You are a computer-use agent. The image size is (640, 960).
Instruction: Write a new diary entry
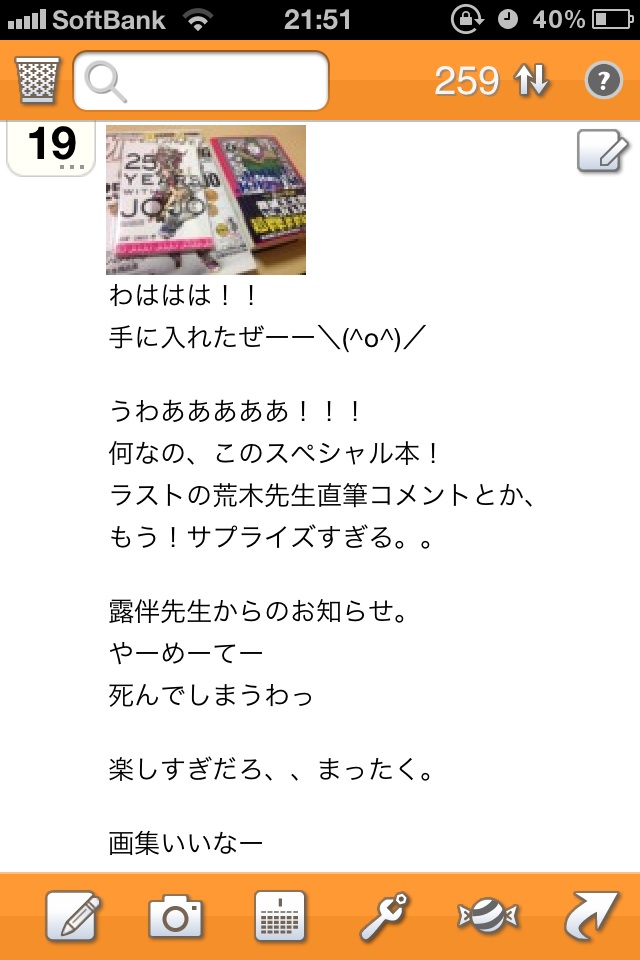pos(73,914)
